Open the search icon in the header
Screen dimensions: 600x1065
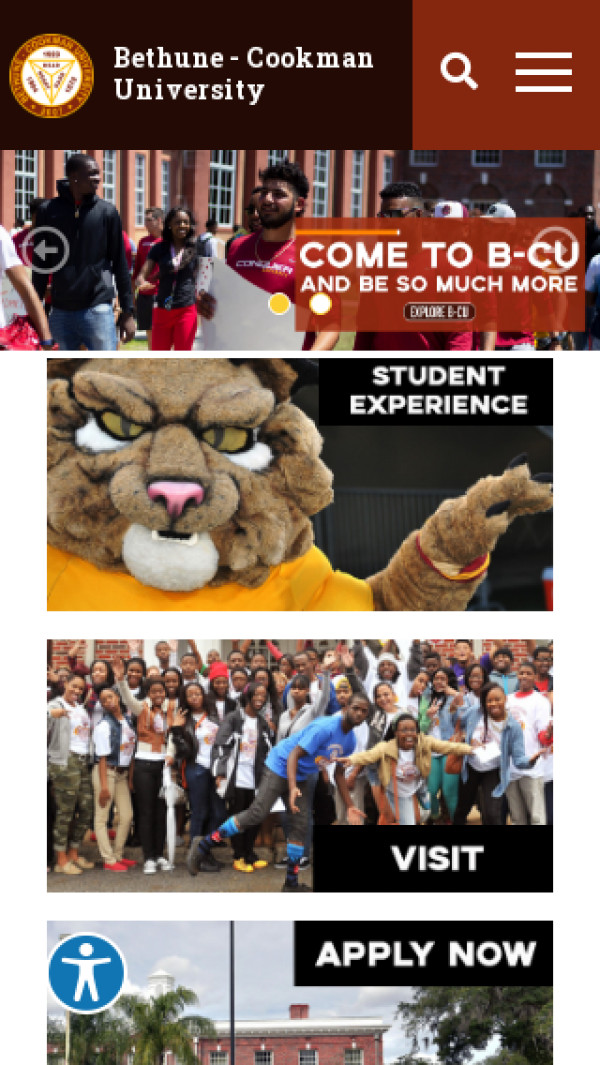coord(459,72)
